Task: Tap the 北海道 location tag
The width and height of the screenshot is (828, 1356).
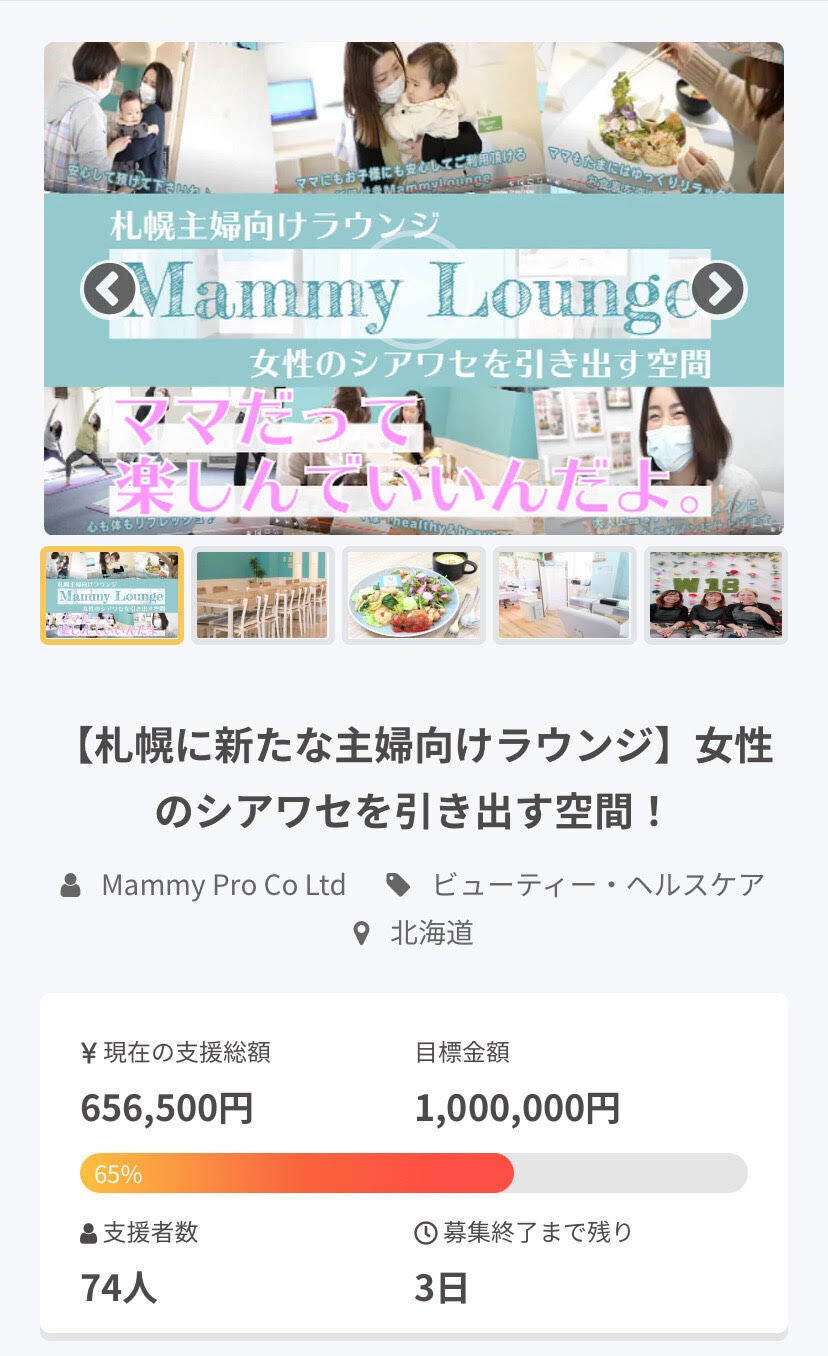Action: click(x=431, y=934)
